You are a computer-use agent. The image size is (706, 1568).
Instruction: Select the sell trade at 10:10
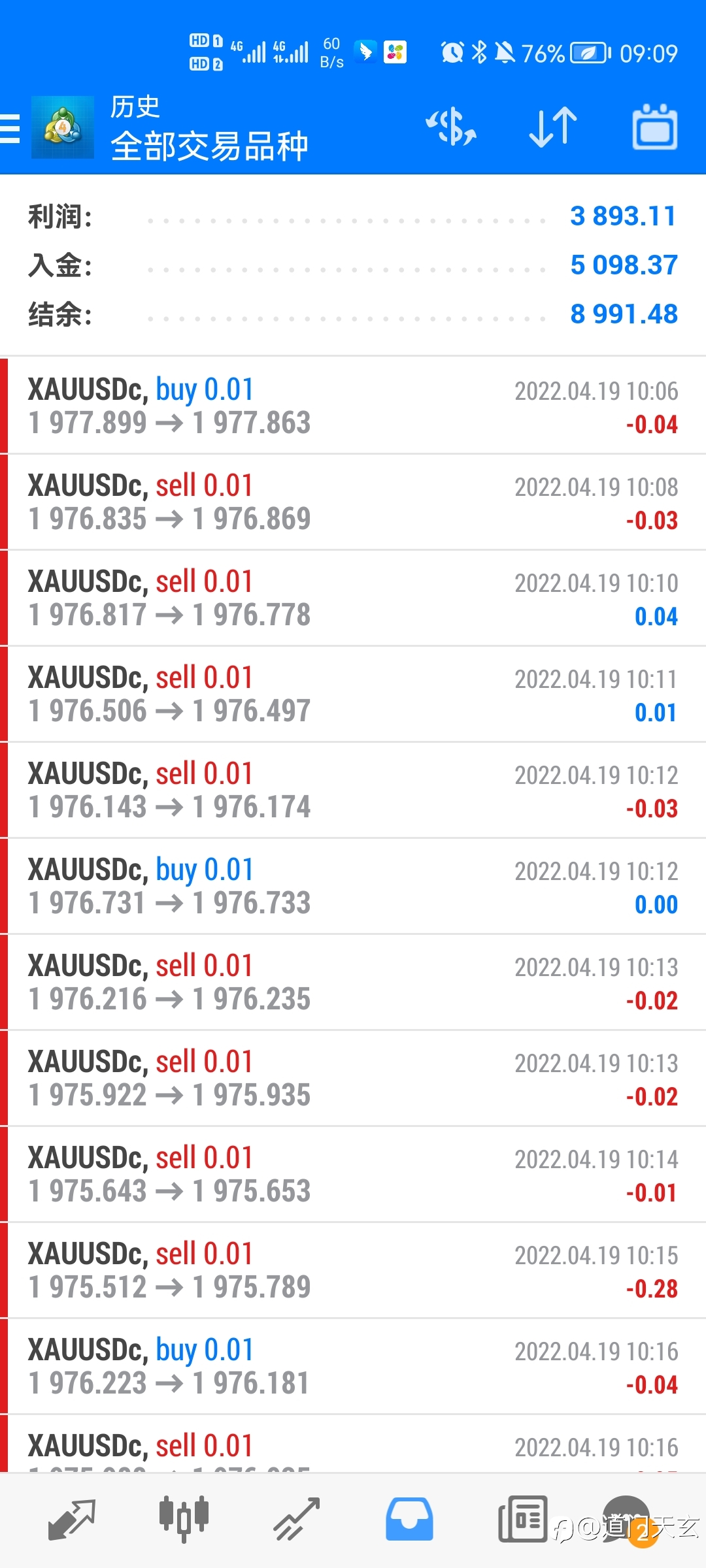(x=353, y=598)
